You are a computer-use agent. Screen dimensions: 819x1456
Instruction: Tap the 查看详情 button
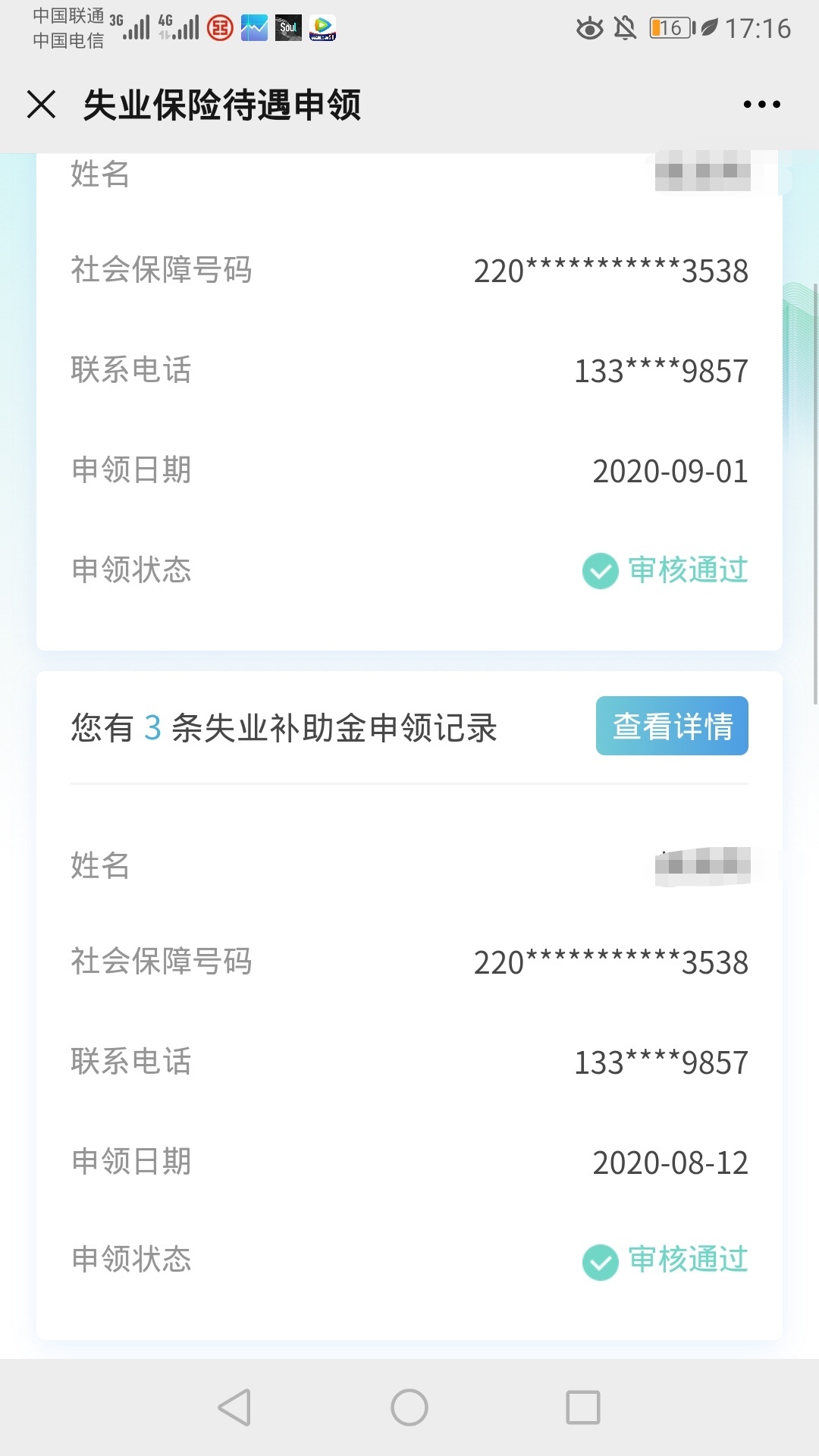click(672, 726)
